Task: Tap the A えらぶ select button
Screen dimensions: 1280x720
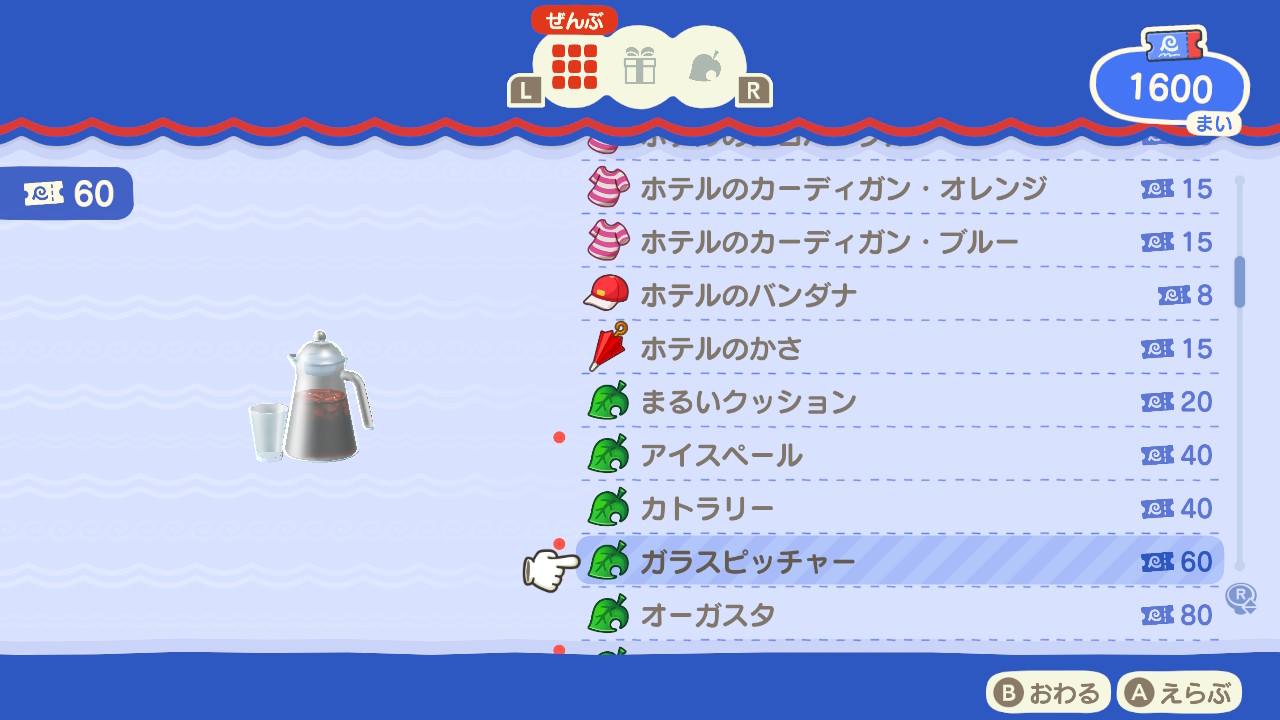Action: click(1180, 693)
